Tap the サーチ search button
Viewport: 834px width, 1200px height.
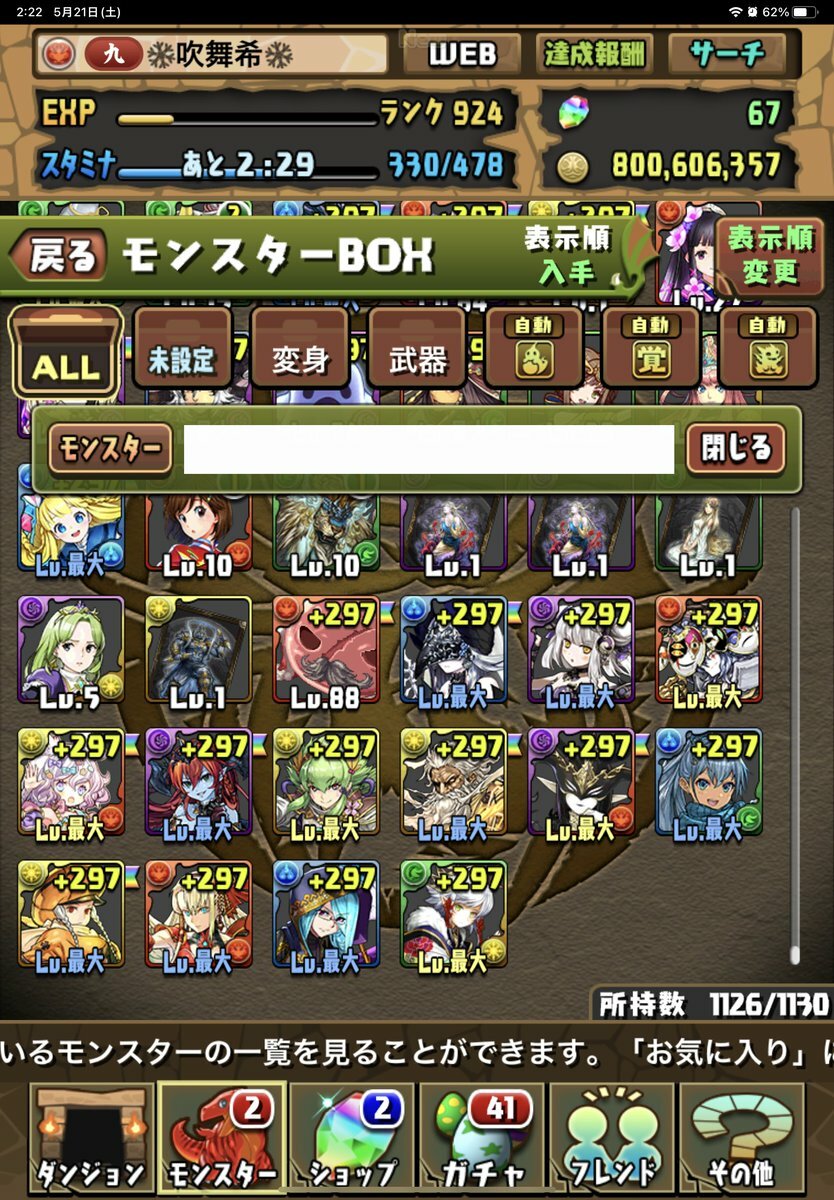(725, 53)
